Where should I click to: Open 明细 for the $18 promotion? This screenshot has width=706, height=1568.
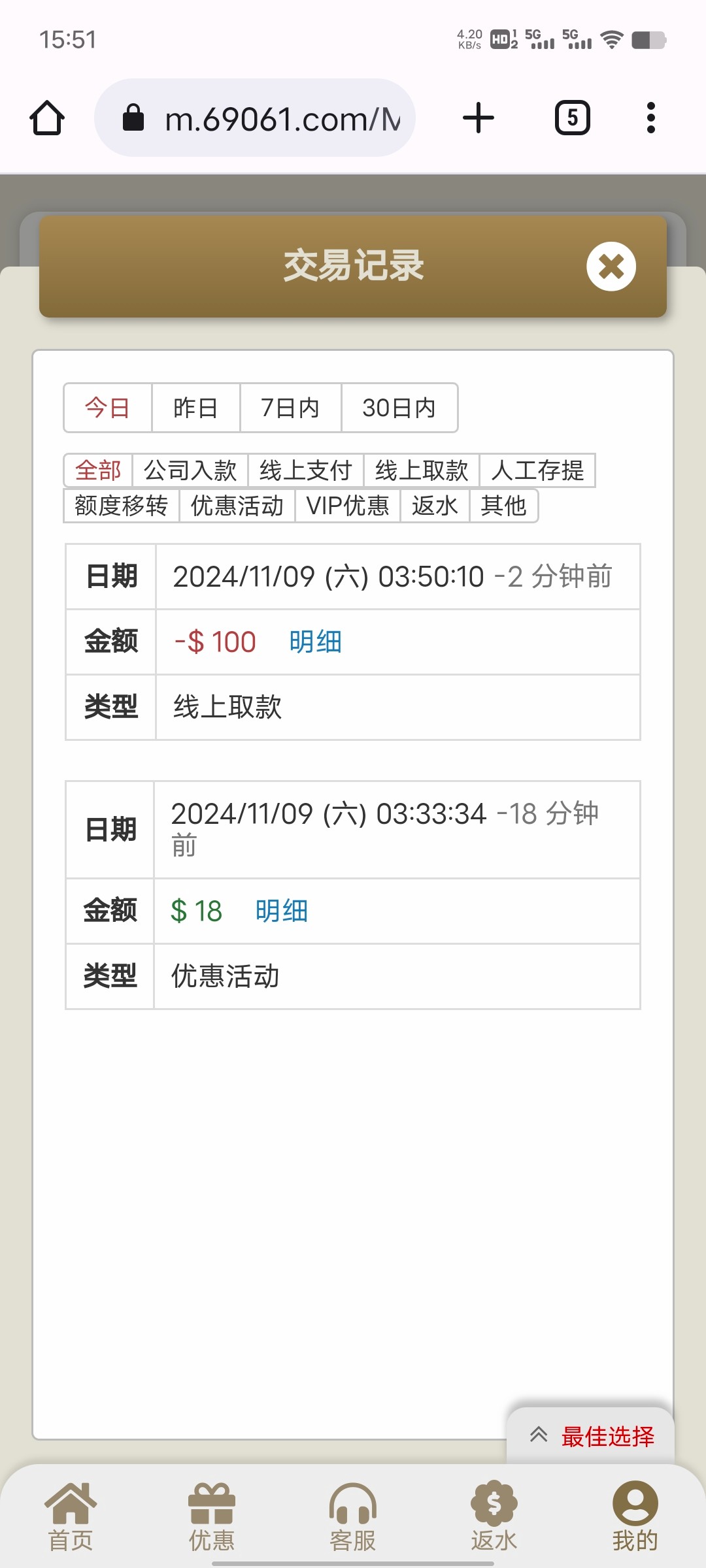(281, 911)
